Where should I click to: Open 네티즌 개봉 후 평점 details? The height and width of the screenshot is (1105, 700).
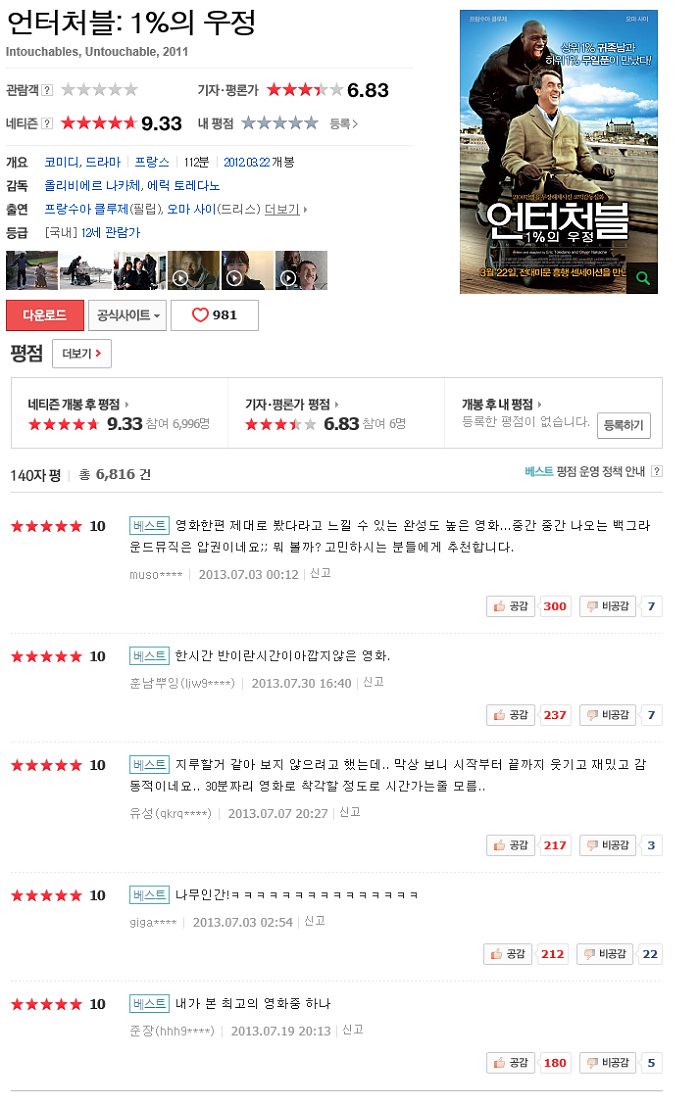point(78,405)
